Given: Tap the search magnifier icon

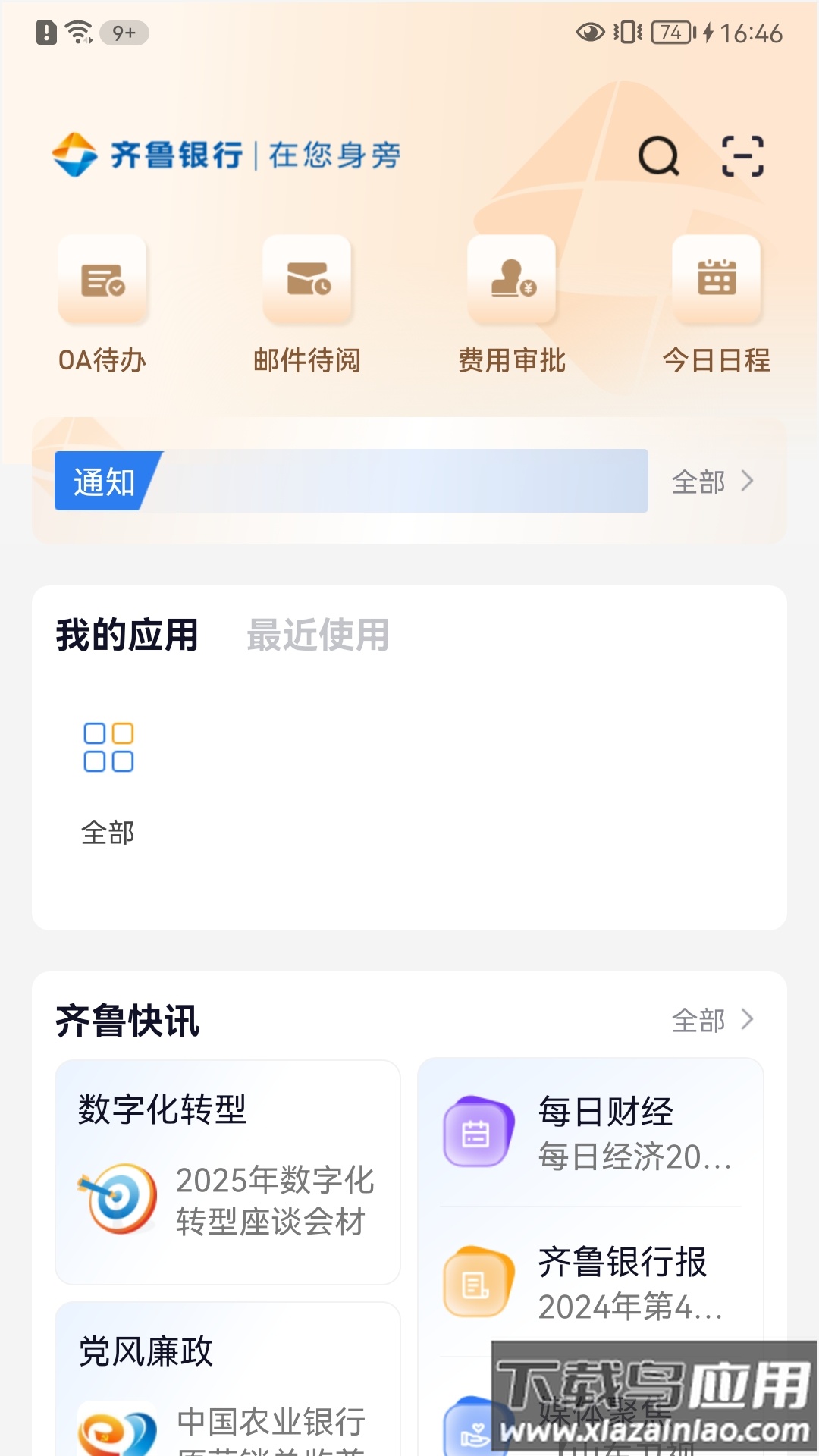Looking at the screenshot, I should coord(659,155).
